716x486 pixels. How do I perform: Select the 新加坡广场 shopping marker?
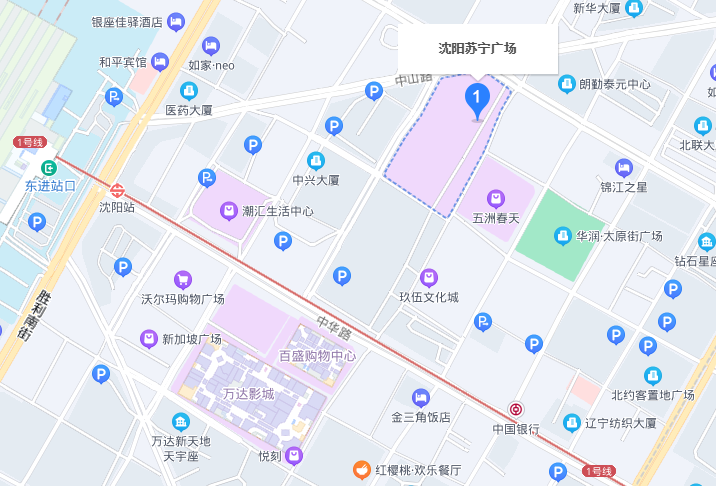point(149,339)
